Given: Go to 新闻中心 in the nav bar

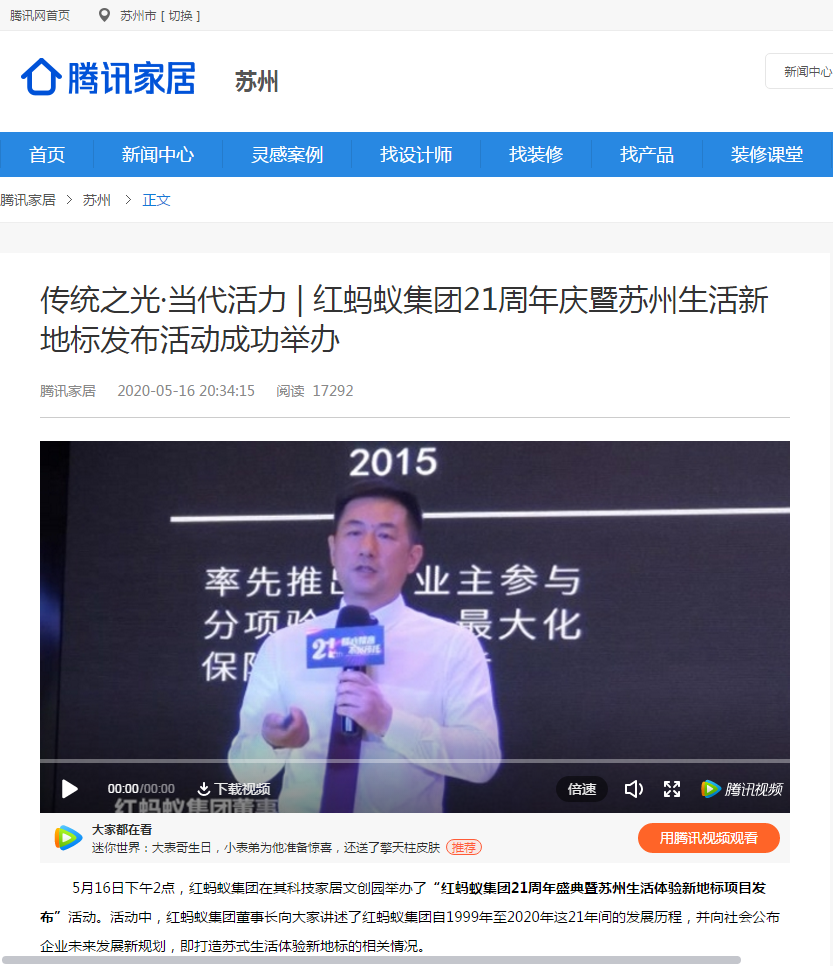Looking at the screenshot, I should pos(158,155).
